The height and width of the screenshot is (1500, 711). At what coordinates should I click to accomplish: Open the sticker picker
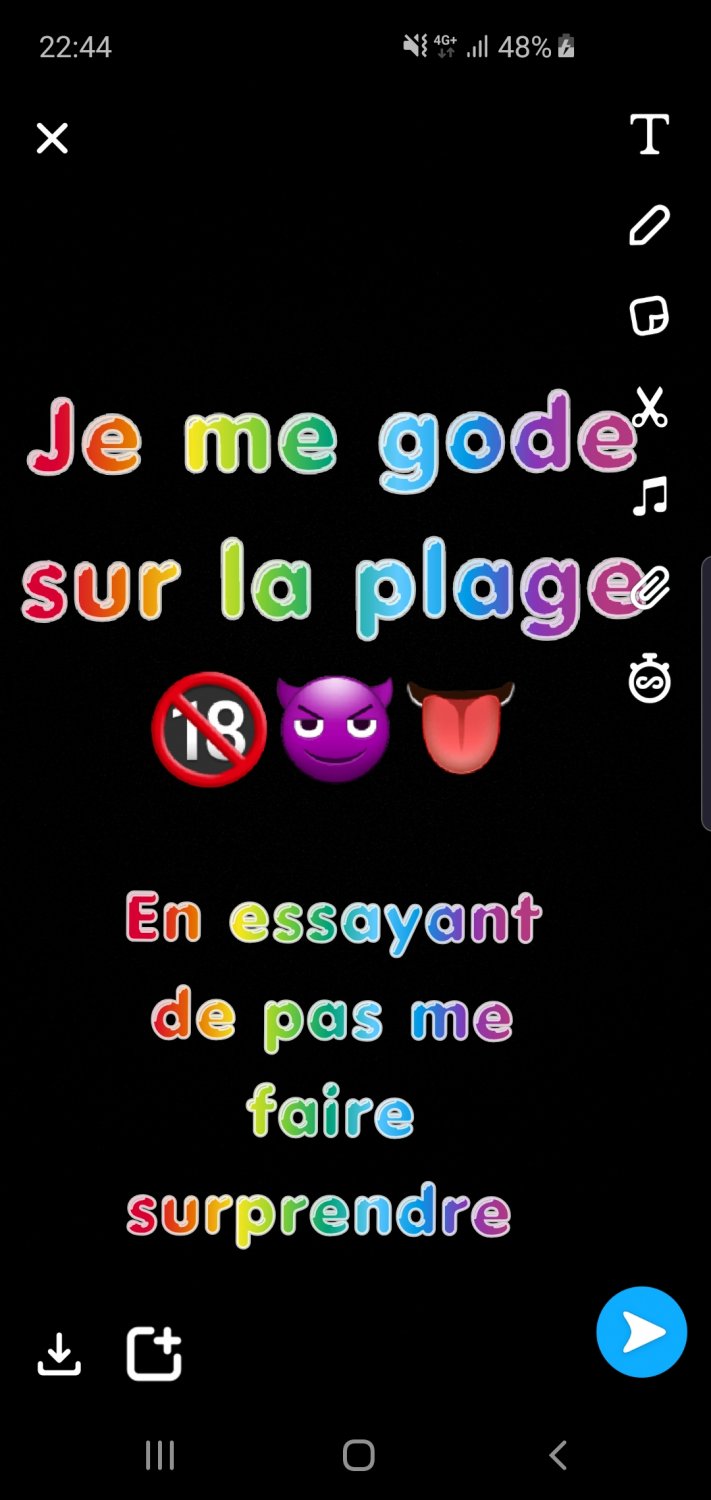(649, 316)
